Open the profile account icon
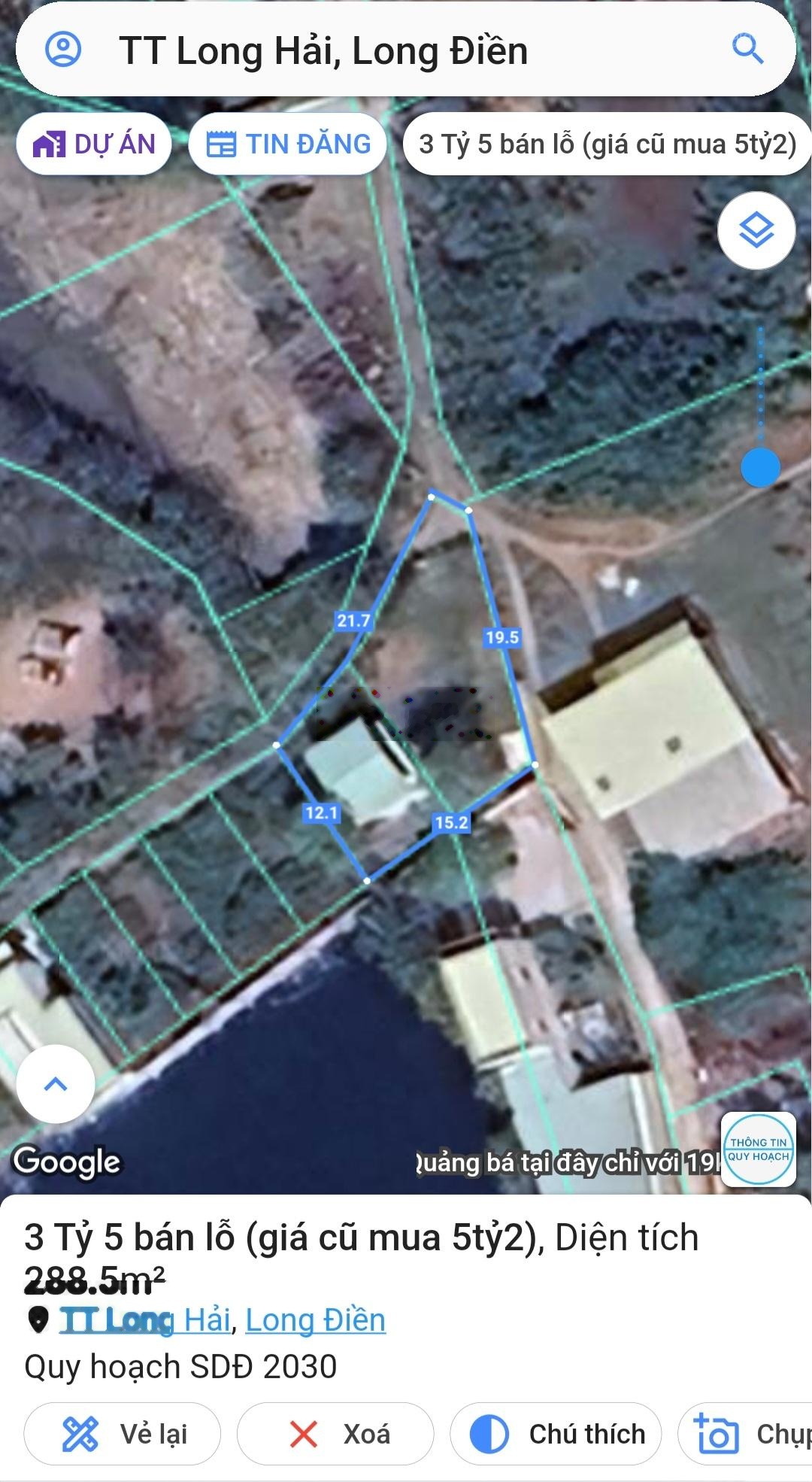This screenshot has height=1482, width=812. 63,50
